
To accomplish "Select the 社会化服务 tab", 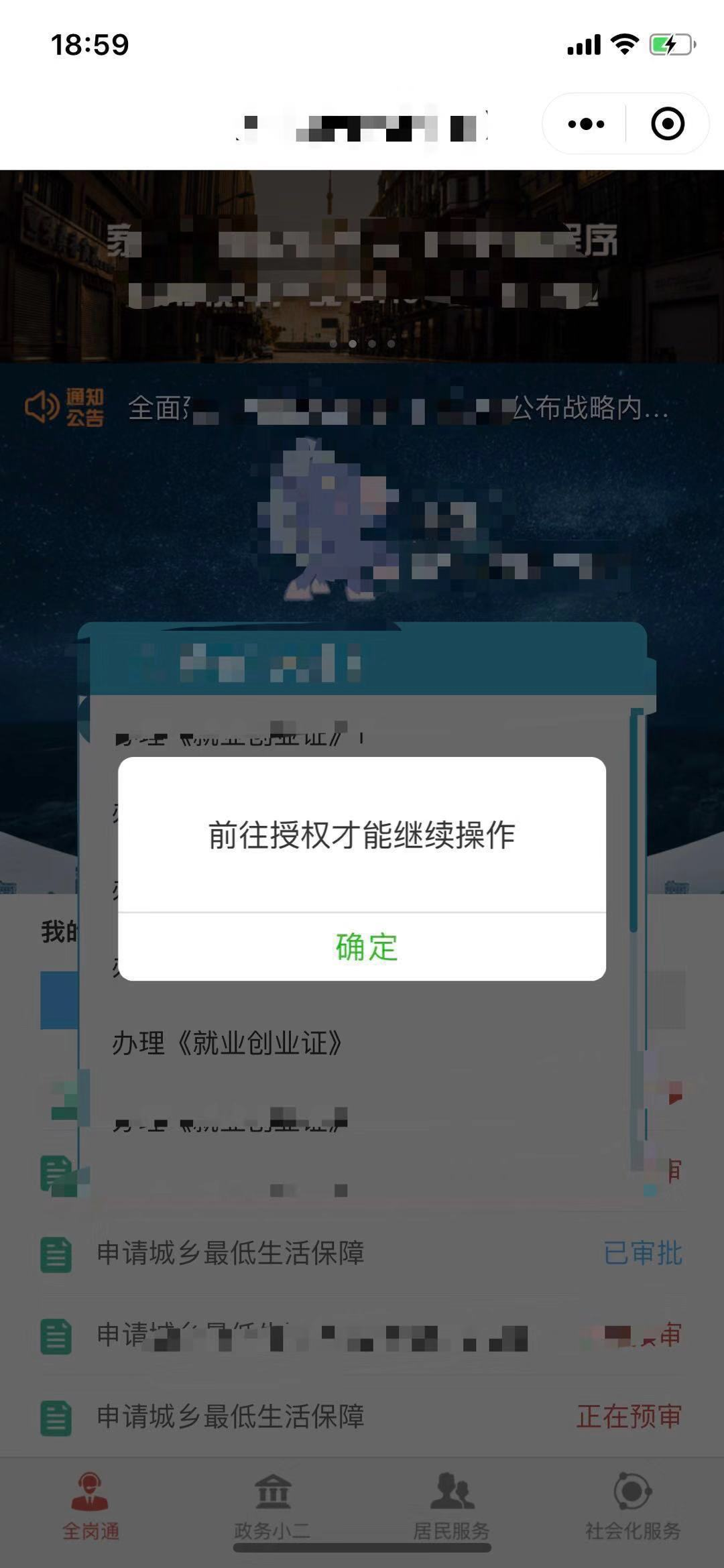I will pos(632,1505).
